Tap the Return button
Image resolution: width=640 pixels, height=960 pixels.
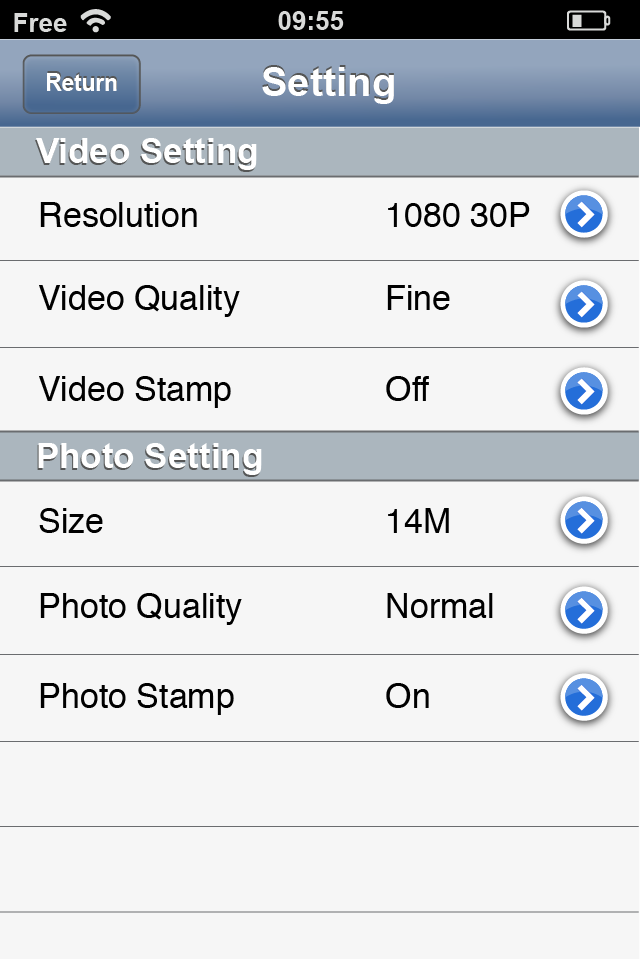(81, 84)
